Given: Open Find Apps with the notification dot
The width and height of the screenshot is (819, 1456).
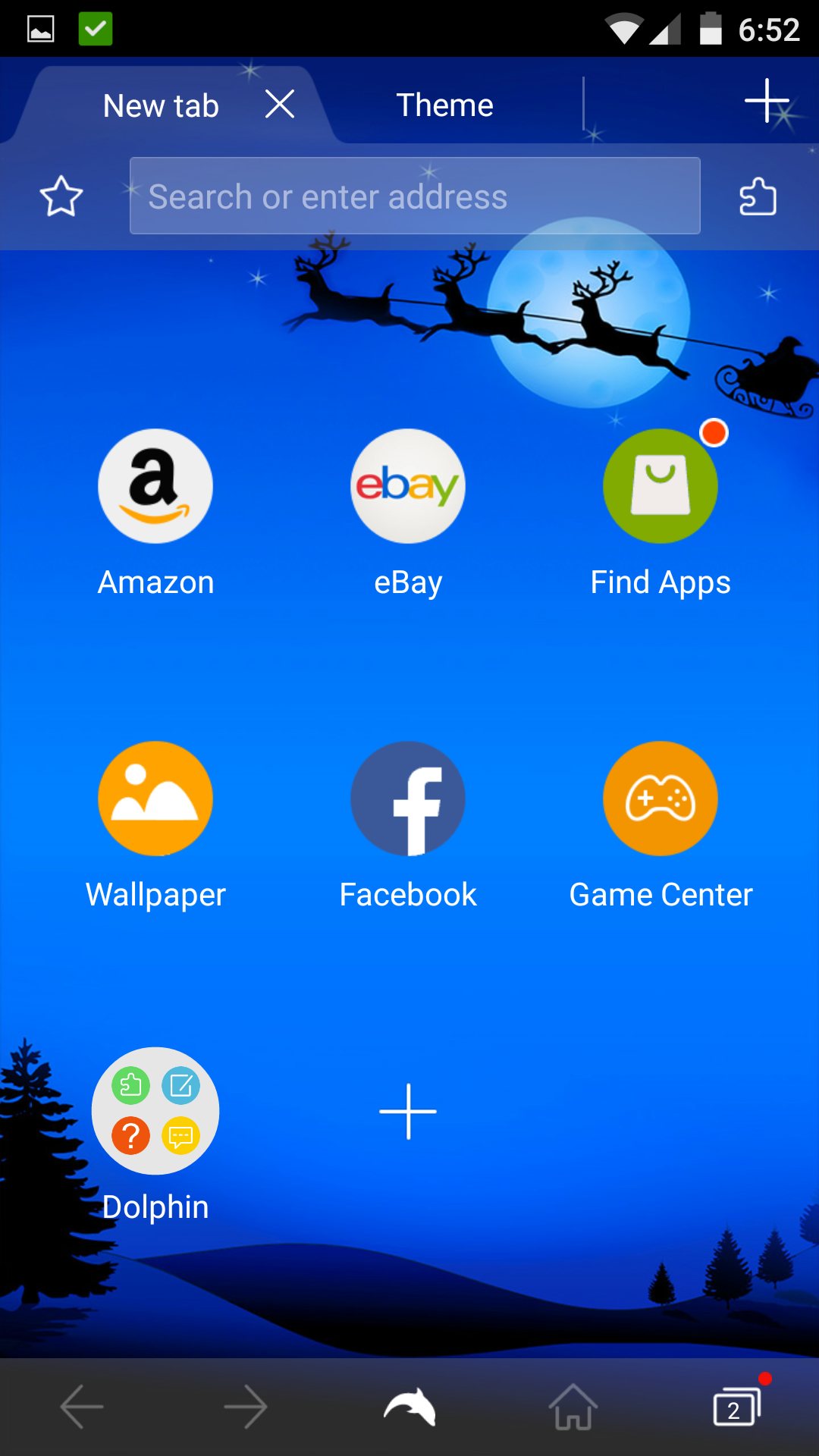Looking at the screenshot, I should [x=661, y=486].
